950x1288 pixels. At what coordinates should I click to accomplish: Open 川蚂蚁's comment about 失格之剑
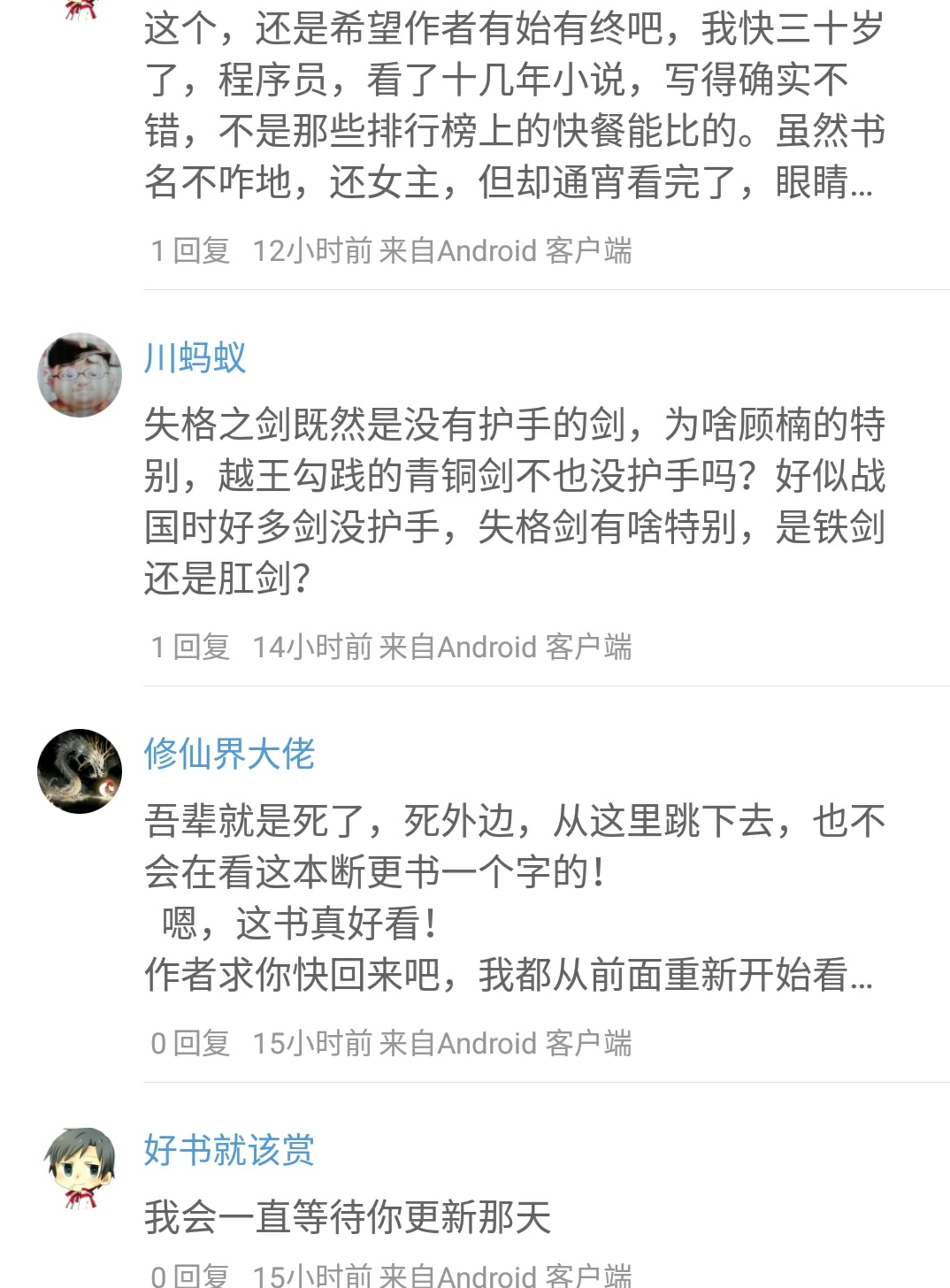point(515,502)
